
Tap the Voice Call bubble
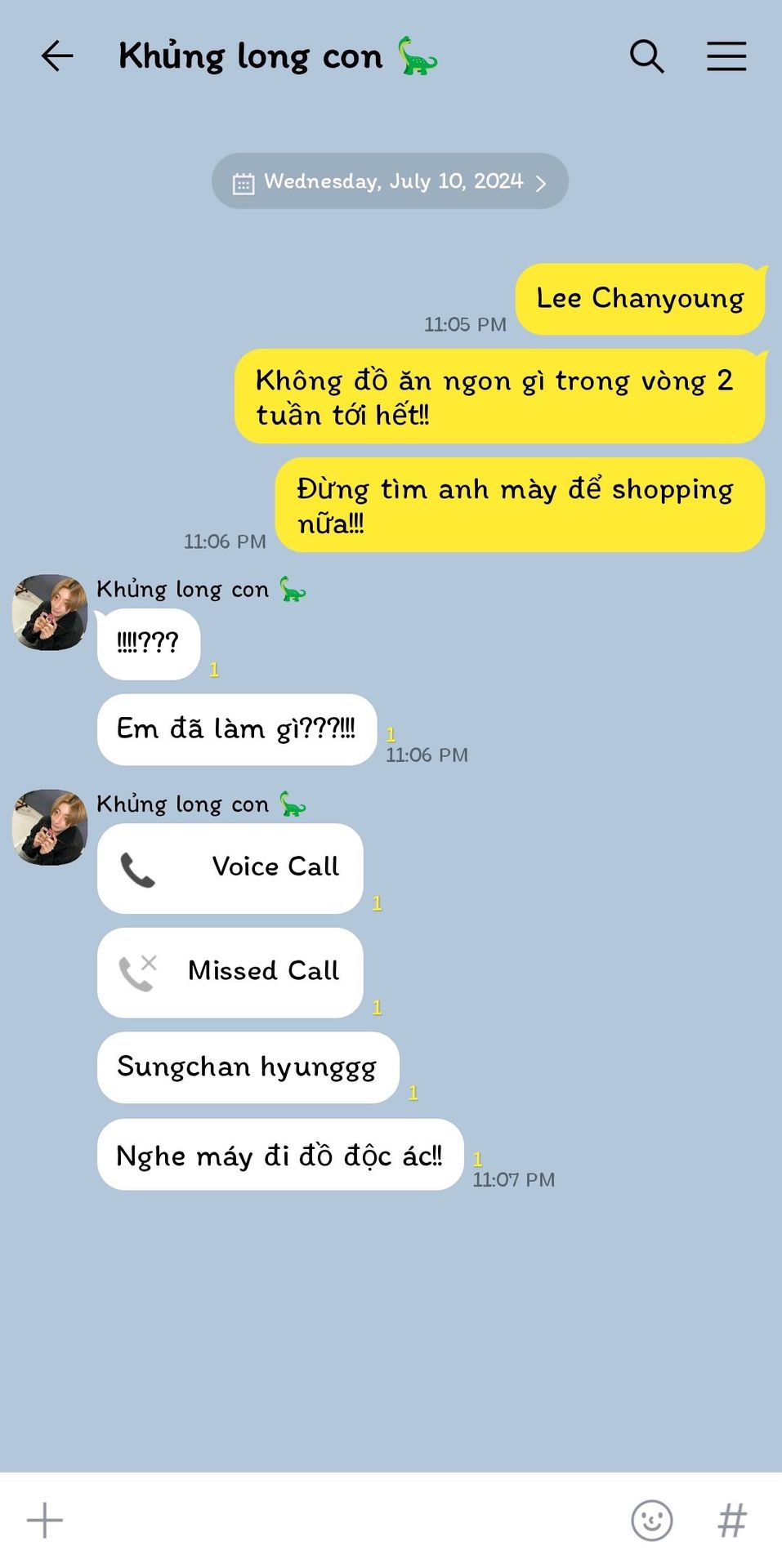coord(230,868)
